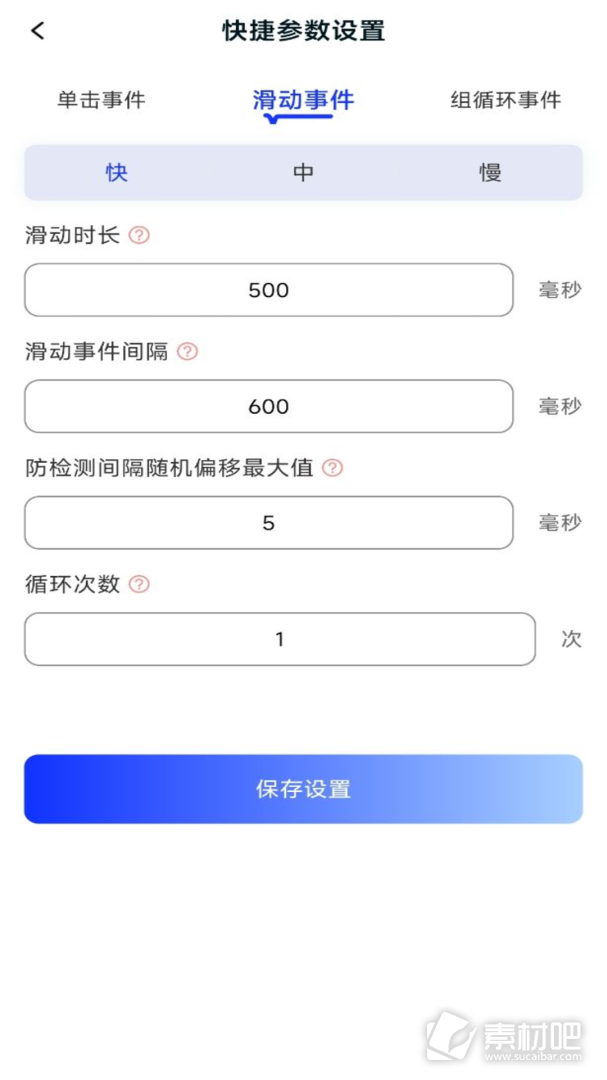Select the 滑动事件 tab
Viewport: 607px width, 1080px height.
coord(303,101)
